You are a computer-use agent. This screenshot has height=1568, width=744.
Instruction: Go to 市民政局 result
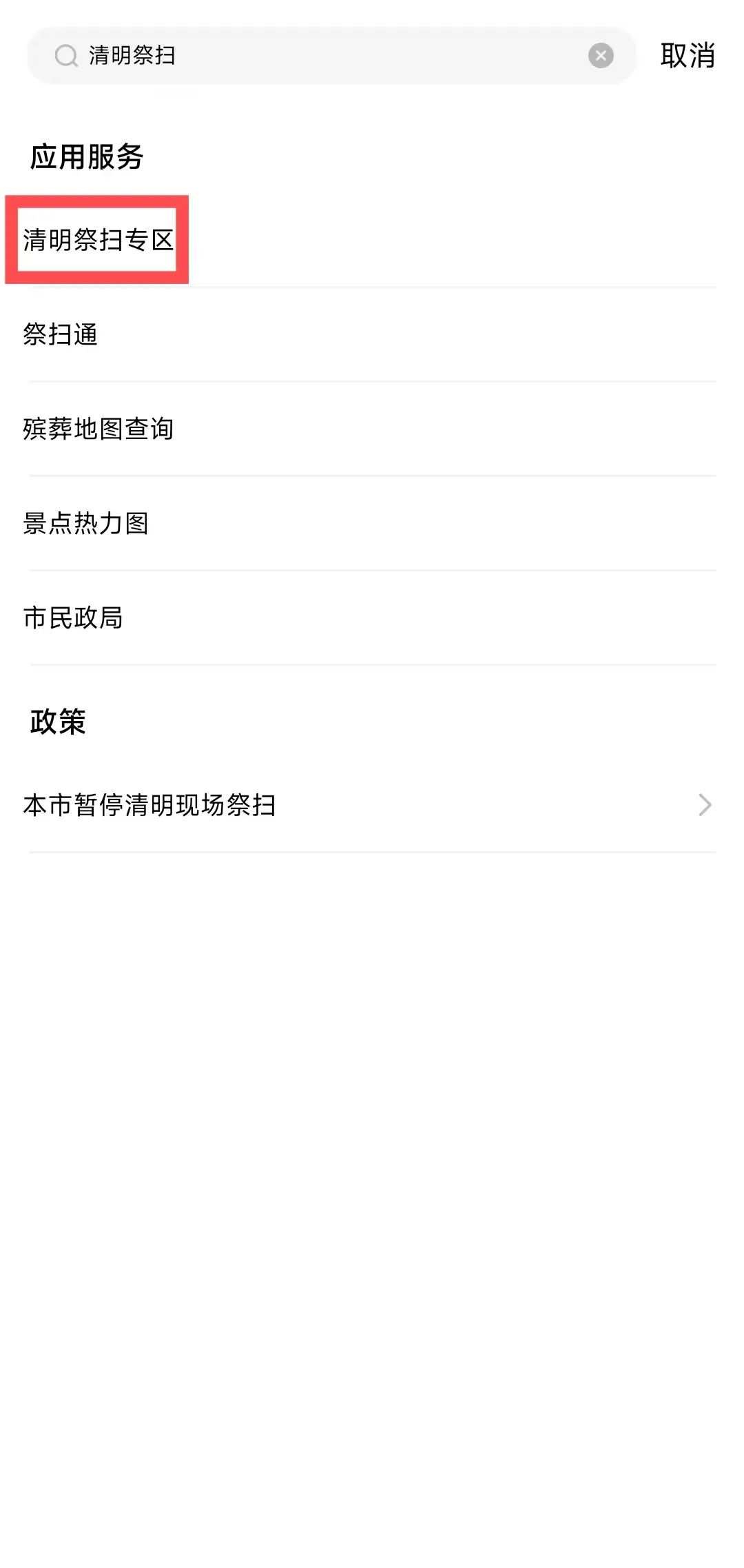[x=73, y=618]
